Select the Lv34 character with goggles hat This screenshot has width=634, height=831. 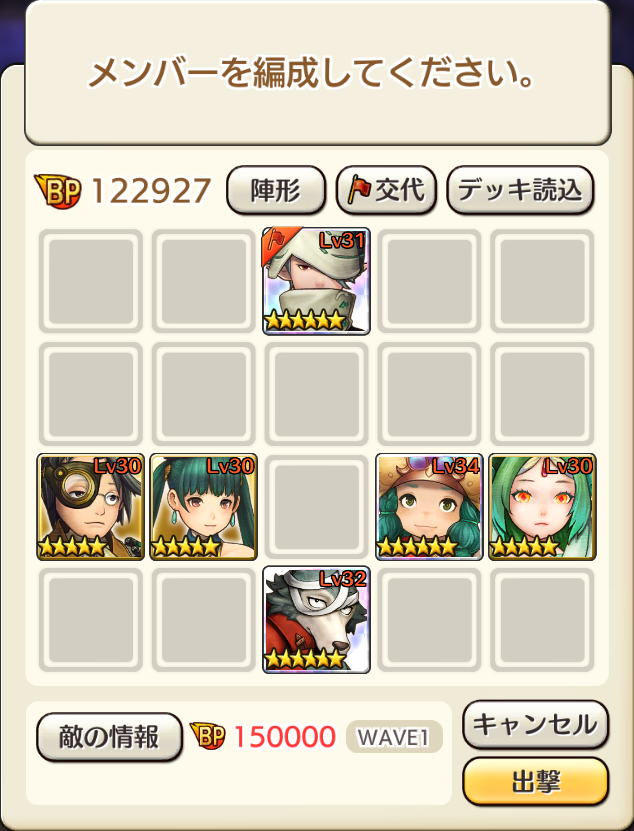click(429, 506)
